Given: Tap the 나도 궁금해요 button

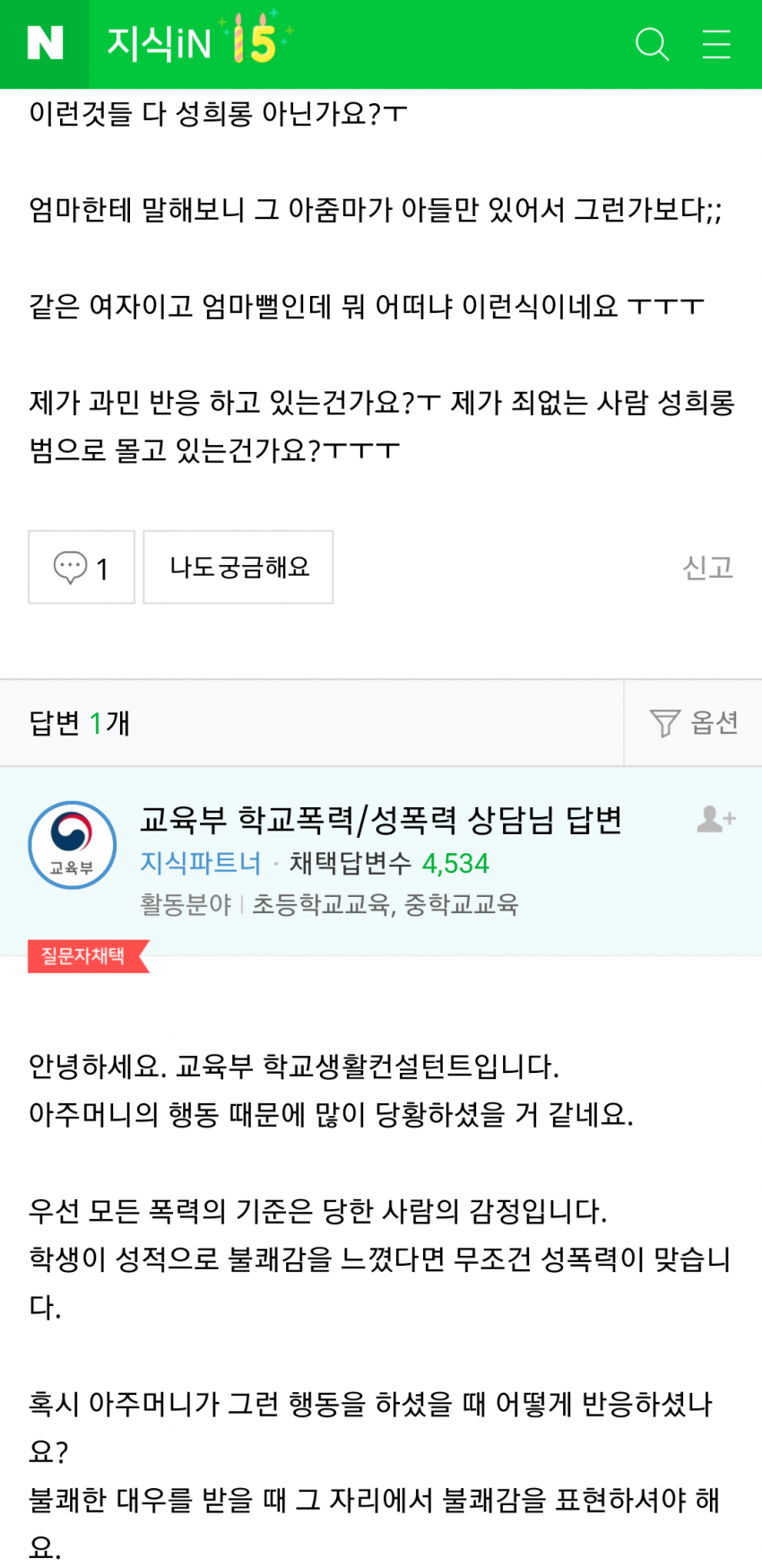Looking at the screenshot, I should tap(238, 567).
